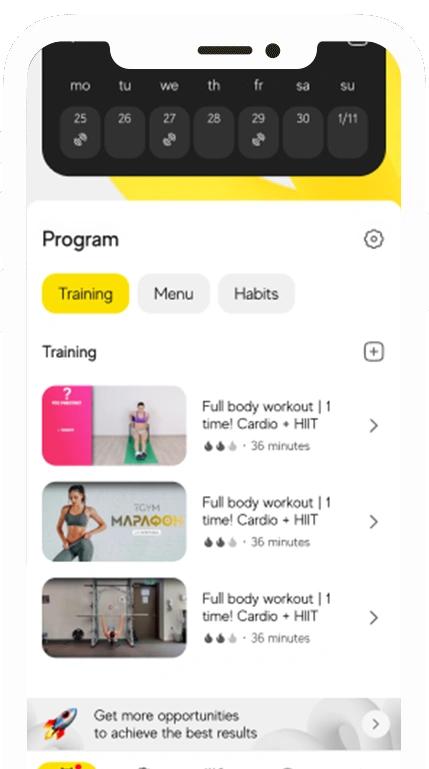This screenshot has height=769, width=429.
Task: Select the Training chip
Action: 85,293
